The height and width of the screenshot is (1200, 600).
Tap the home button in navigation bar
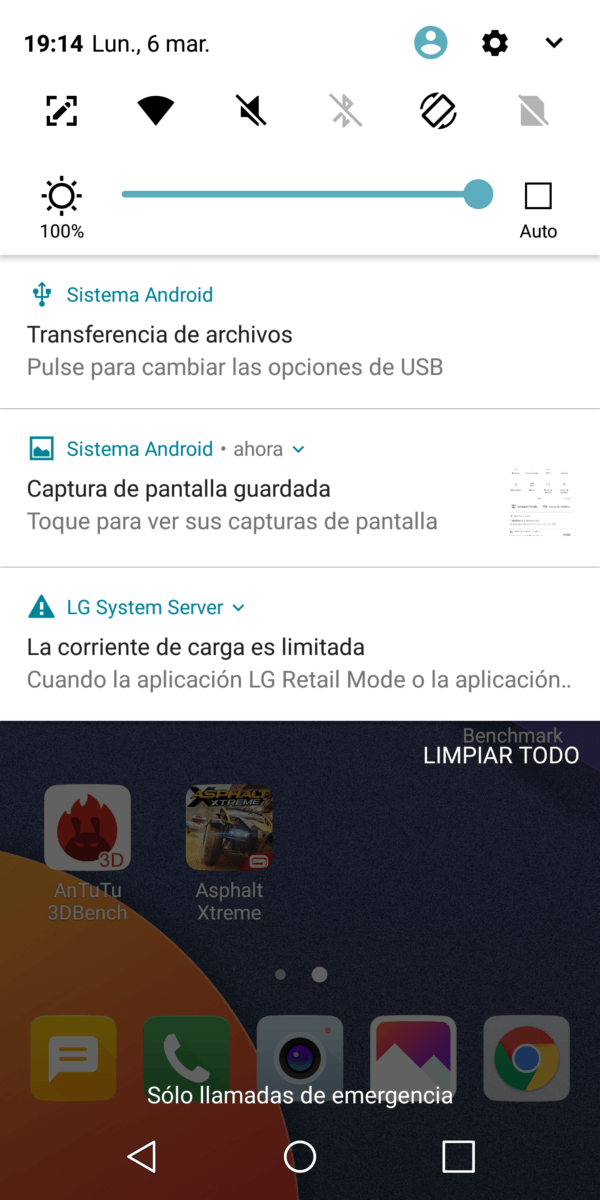pyautogui.click(x=300, y=1157)
